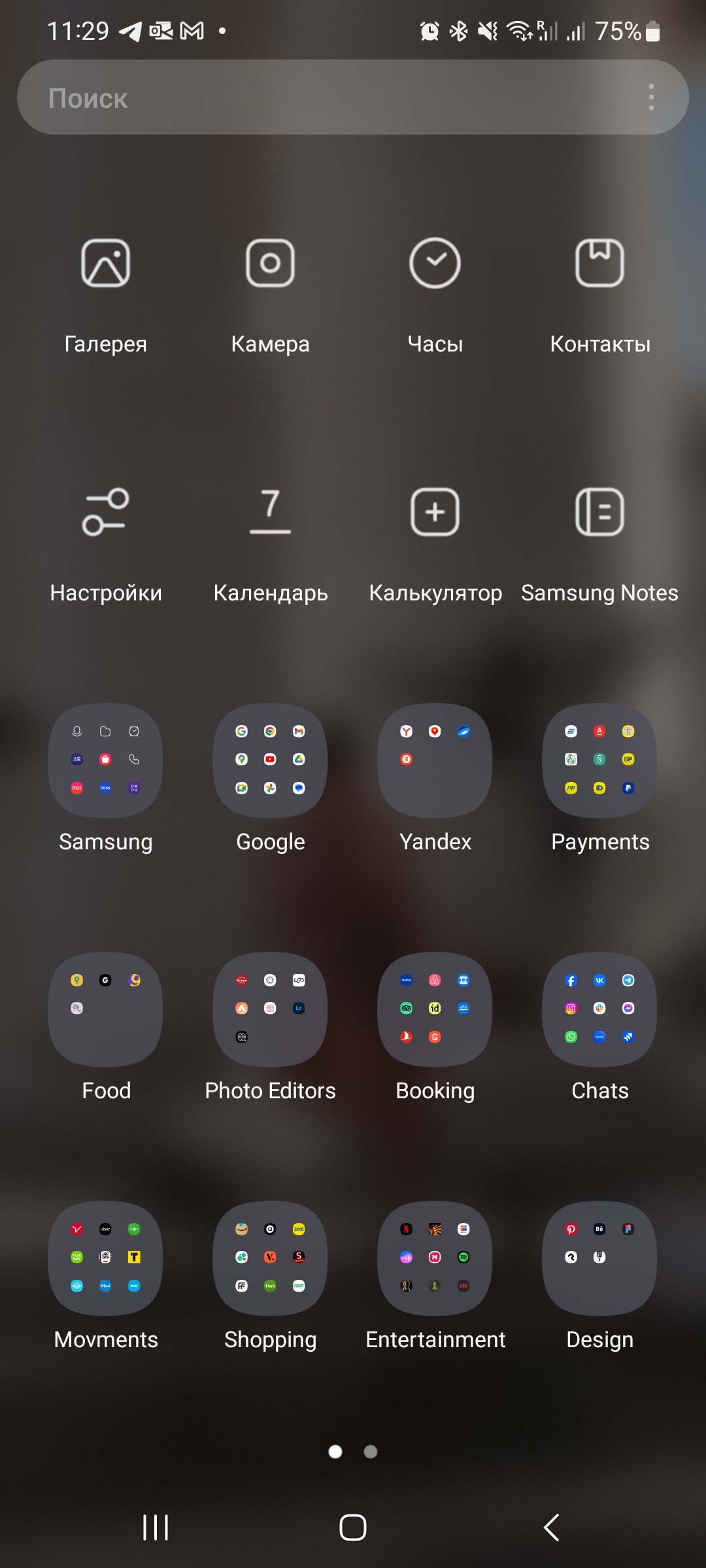Tap the Поиск search field
Viewport: 706px width, 1568px height.
[x=327, y=98]
